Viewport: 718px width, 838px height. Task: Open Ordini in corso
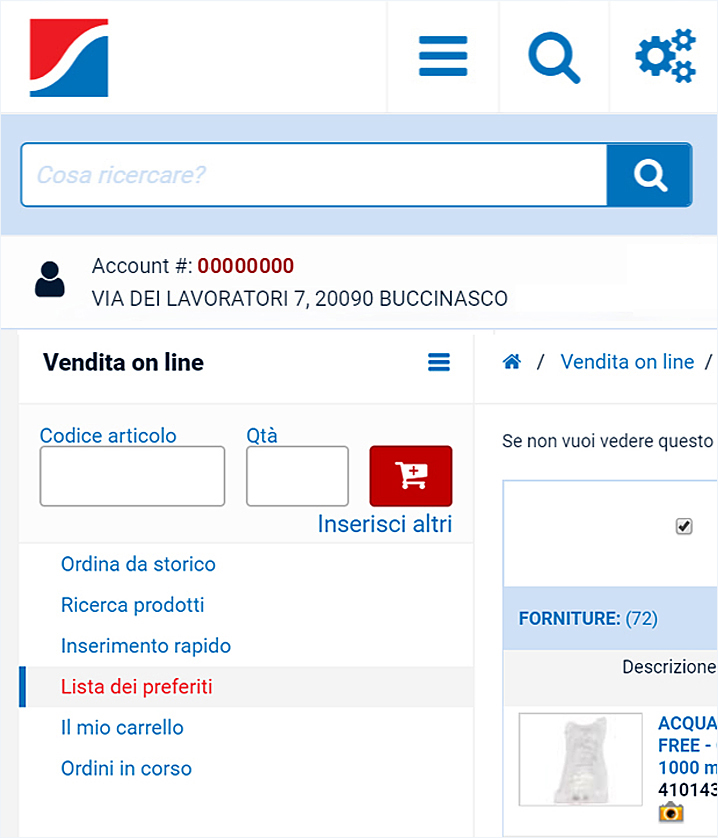126,769
